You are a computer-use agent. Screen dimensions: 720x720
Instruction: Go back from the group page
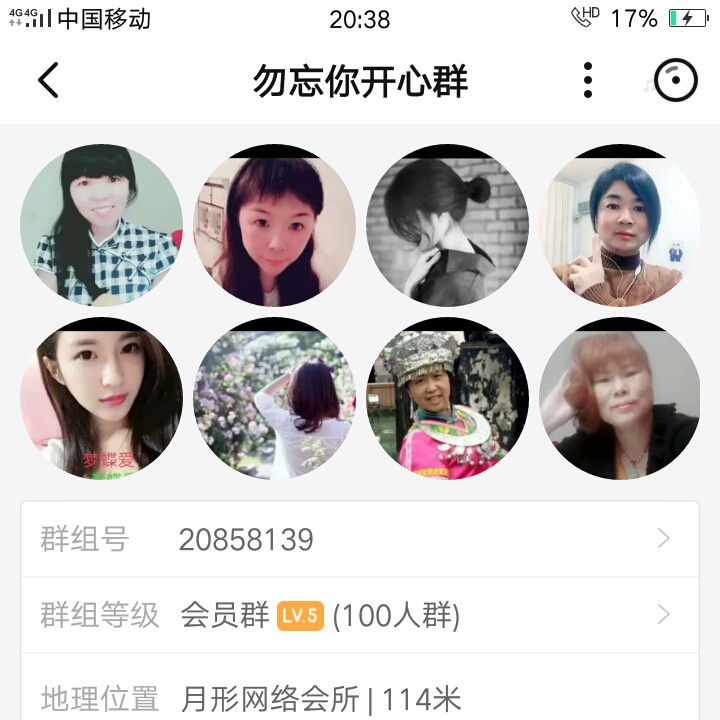click(x=48, y=80)
